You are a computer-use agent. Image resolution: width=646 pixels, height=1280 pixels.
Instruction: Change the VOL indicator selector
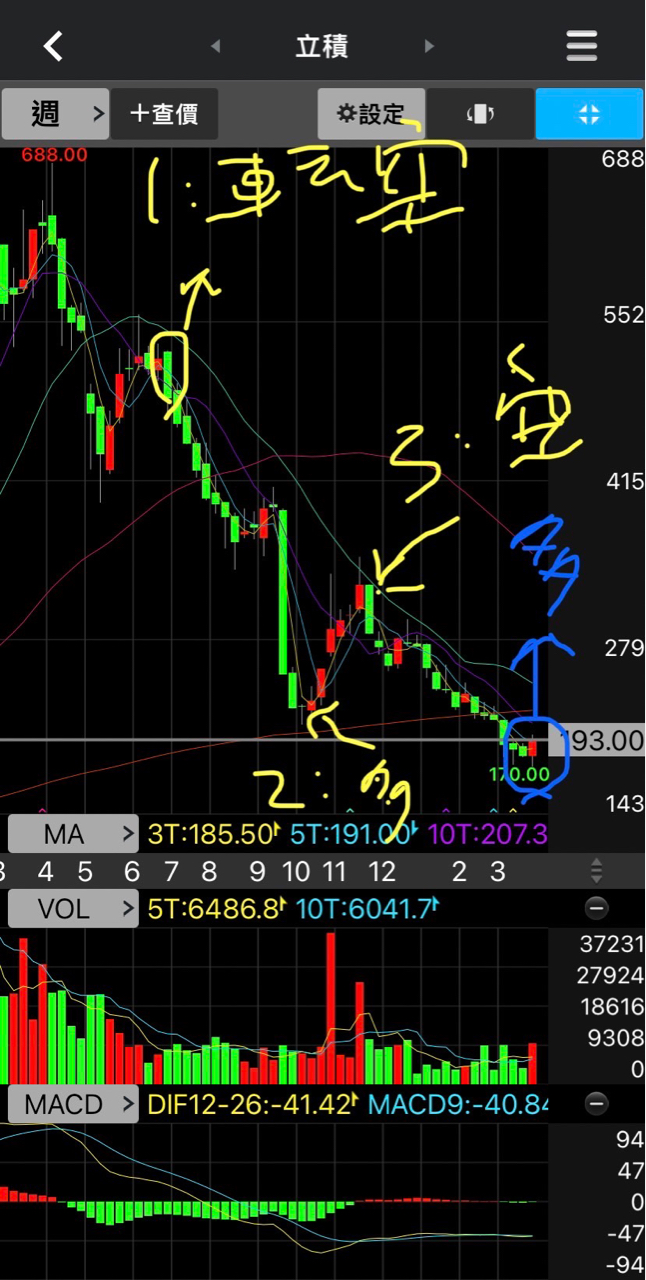[73, 909]
